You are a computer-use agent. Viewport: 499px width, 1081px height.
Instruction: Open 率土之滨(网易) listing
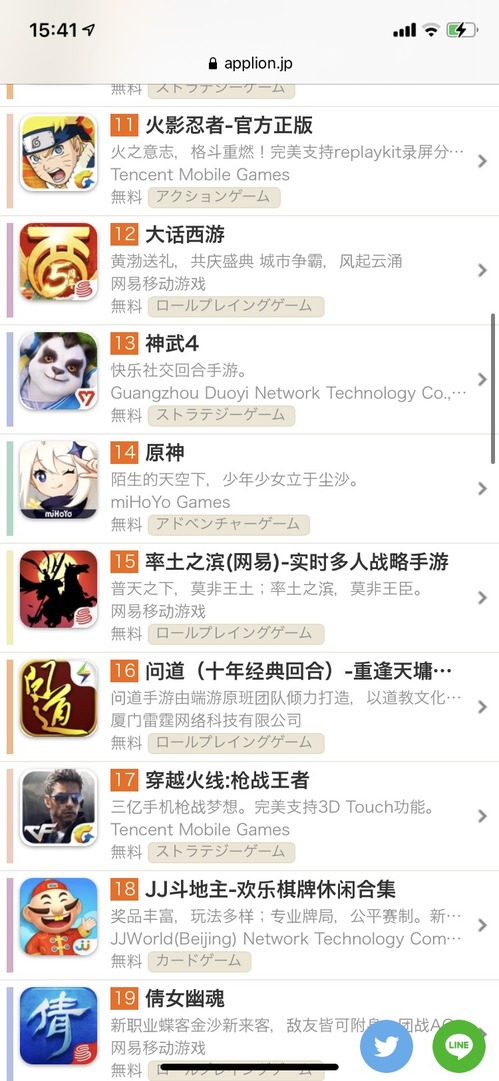[250, 598]
